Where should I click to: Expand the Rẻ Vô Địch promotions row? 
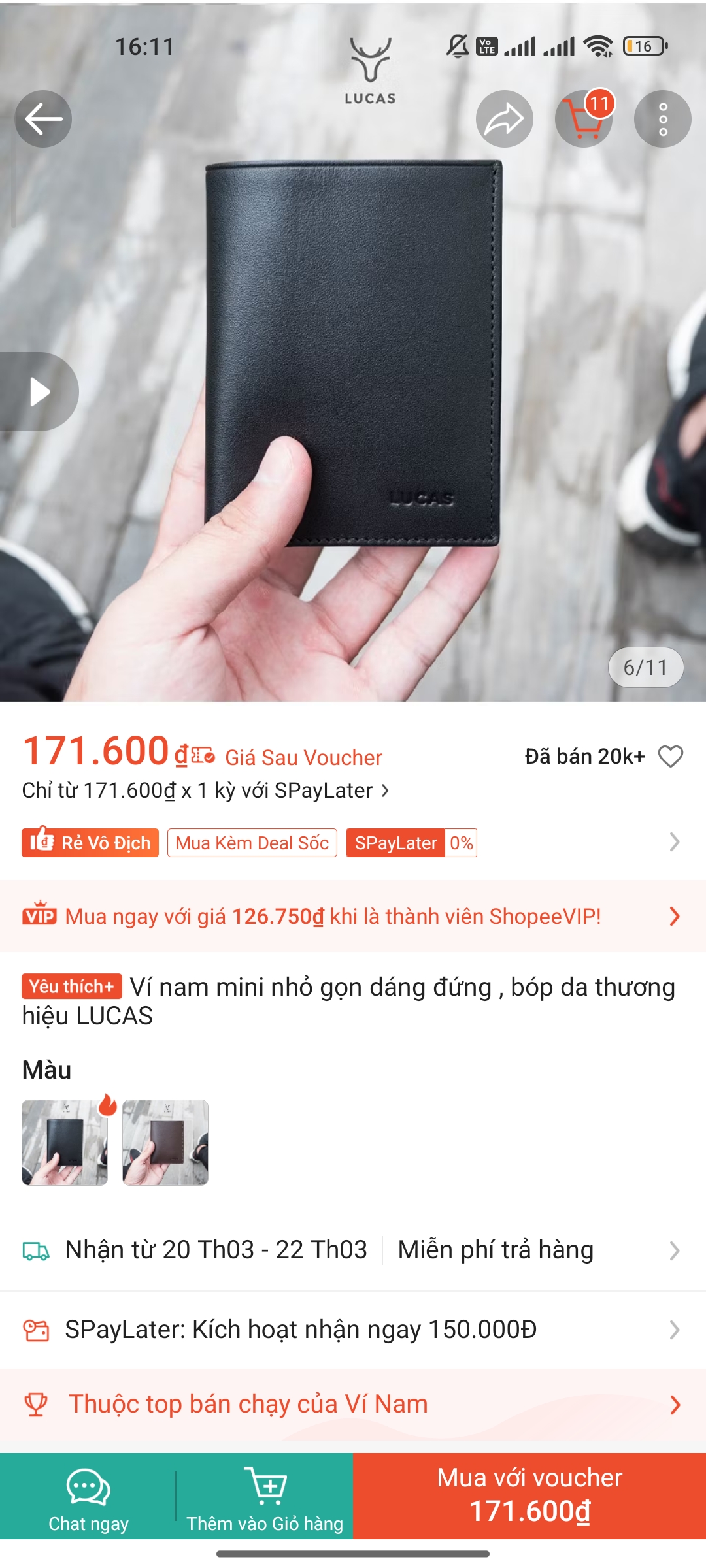pos(674,842)
